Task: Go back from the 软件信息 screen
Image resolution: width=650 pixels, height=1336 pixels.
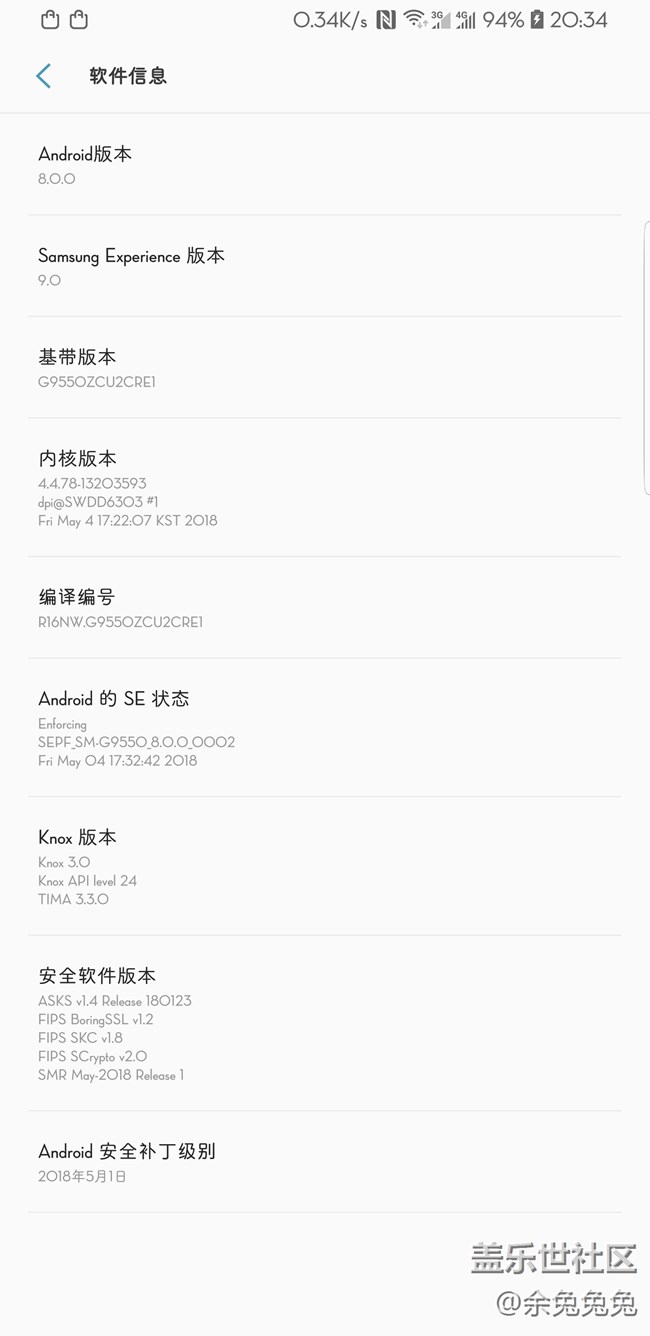Action: click(x=43, y=76)
